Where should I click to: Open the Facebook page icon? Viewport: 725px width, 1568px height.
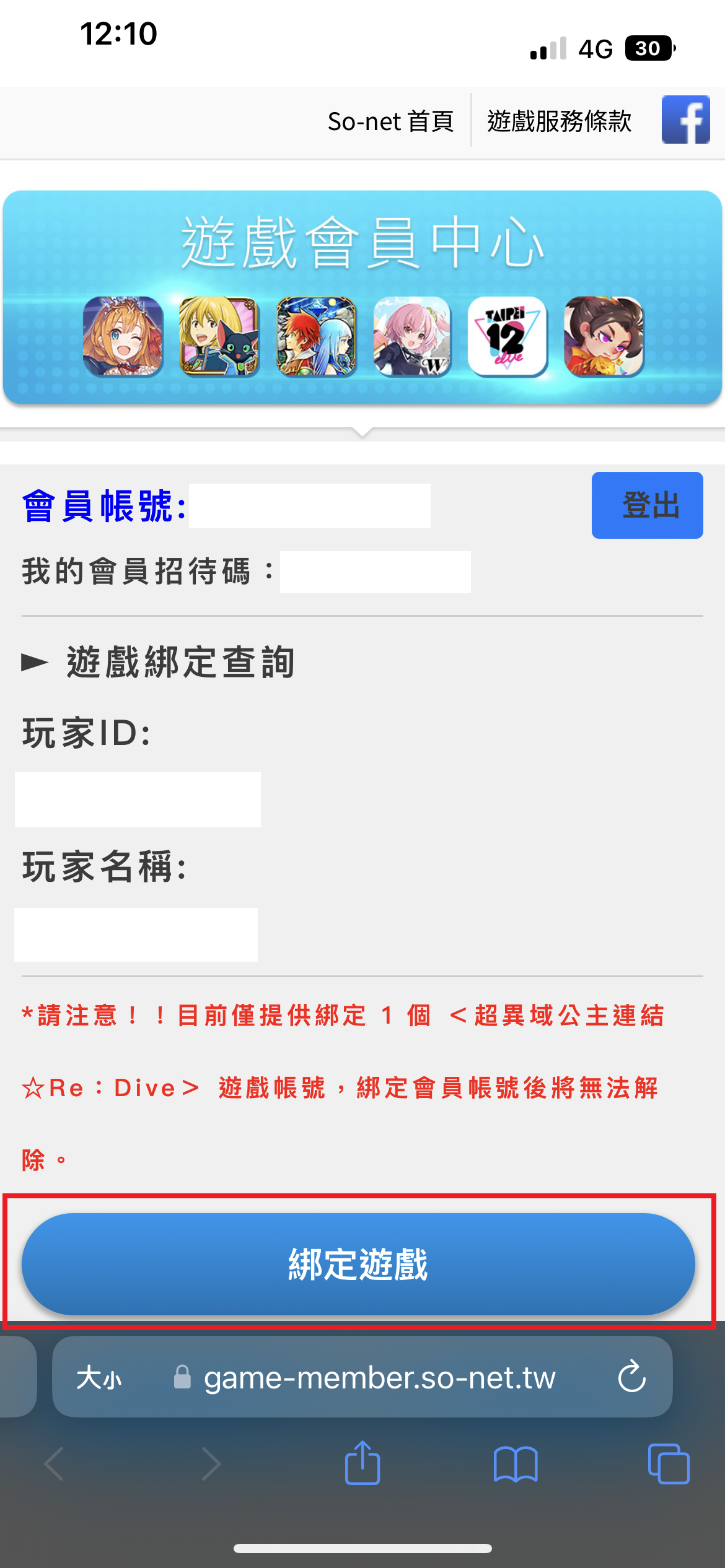(x=685, y=120)
